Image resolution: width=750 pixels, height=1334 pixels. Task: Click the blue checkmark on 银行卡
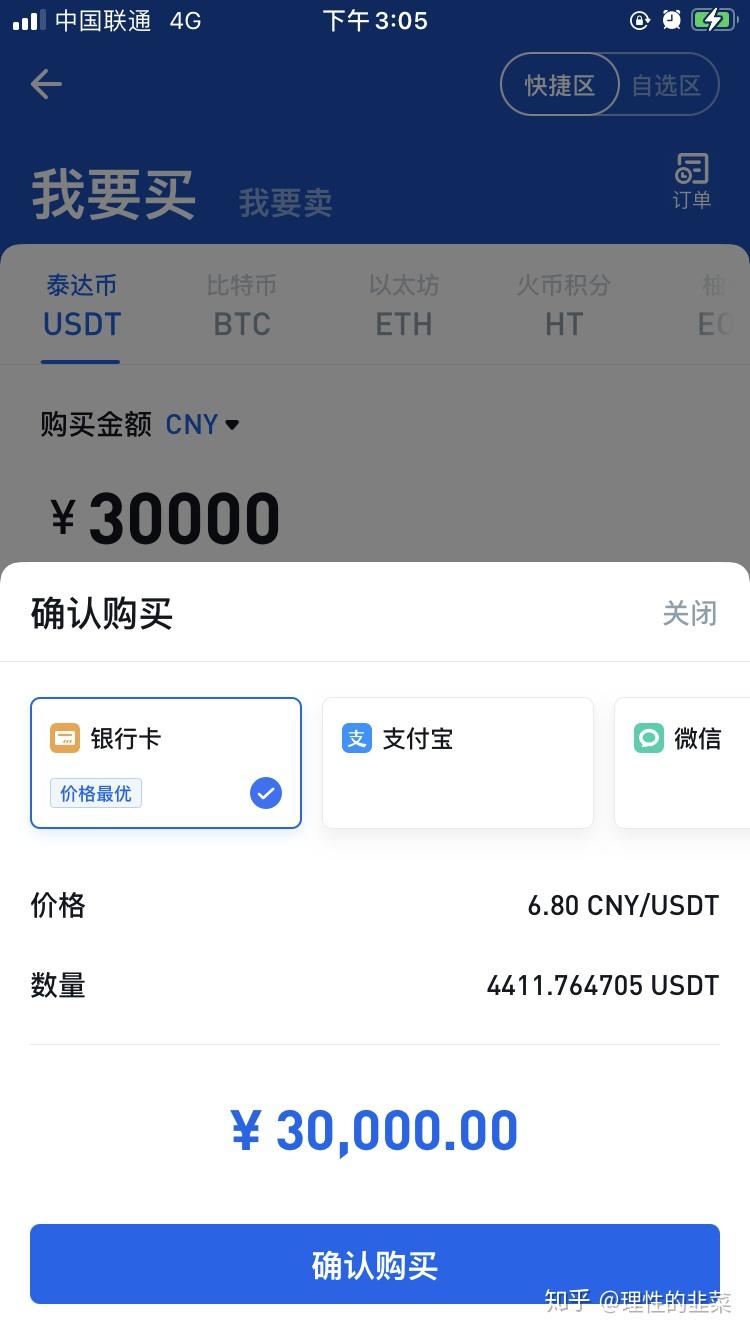coord(266,793)
